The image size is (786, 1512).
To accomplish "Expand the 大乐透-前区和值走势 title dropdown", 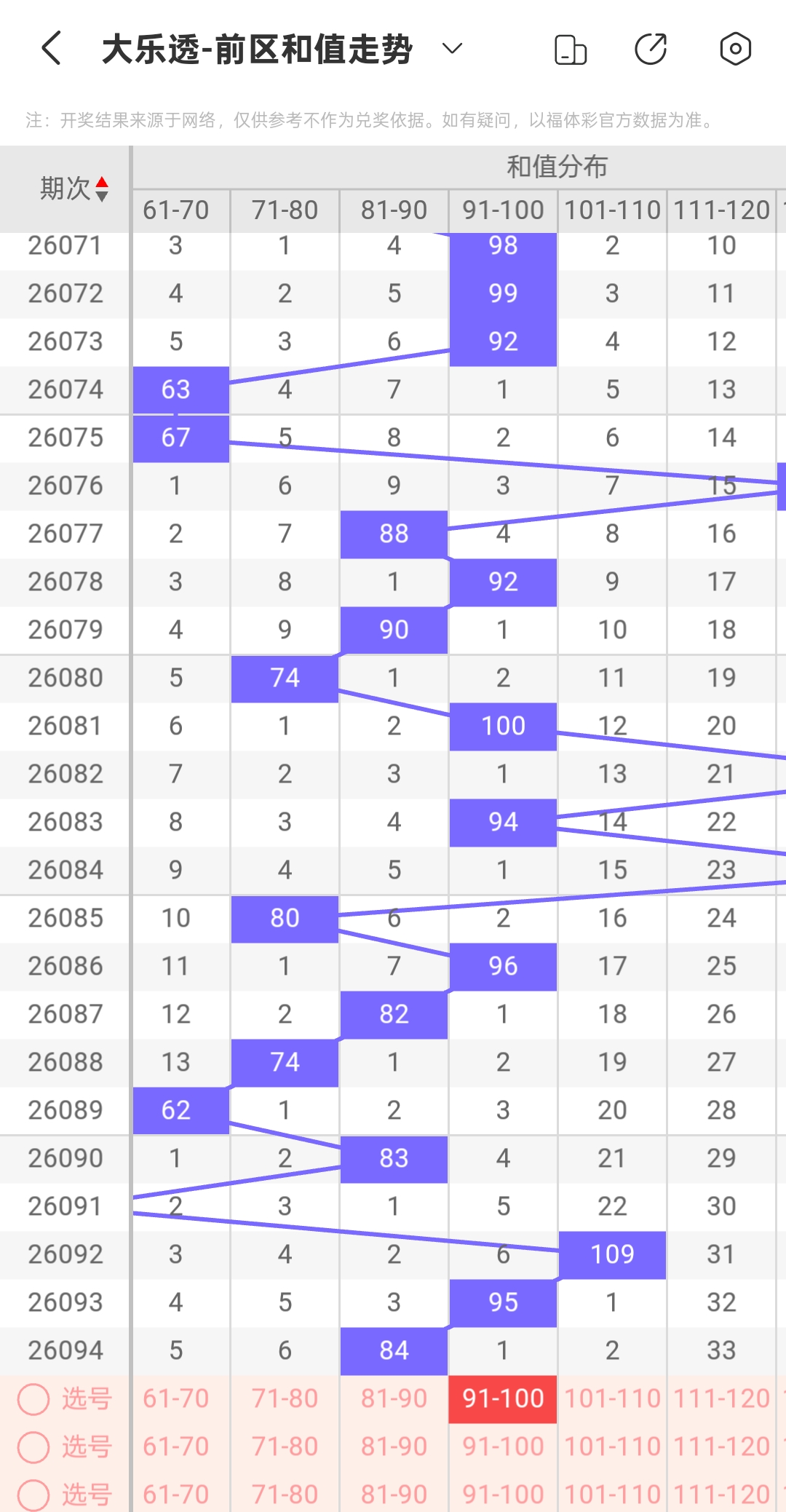I will [x=452, y=49].
